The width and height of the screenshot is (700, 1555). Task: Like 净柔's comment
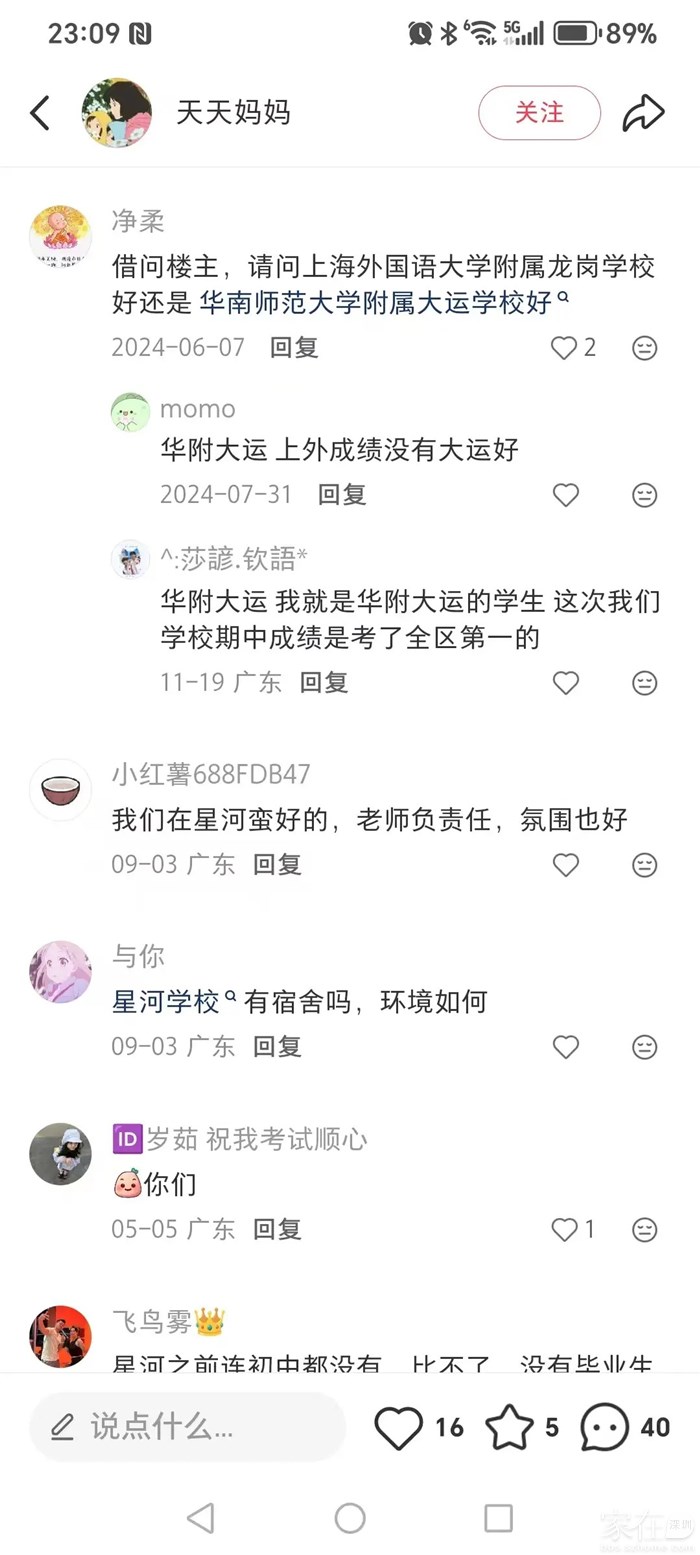(x=565, y=348)
